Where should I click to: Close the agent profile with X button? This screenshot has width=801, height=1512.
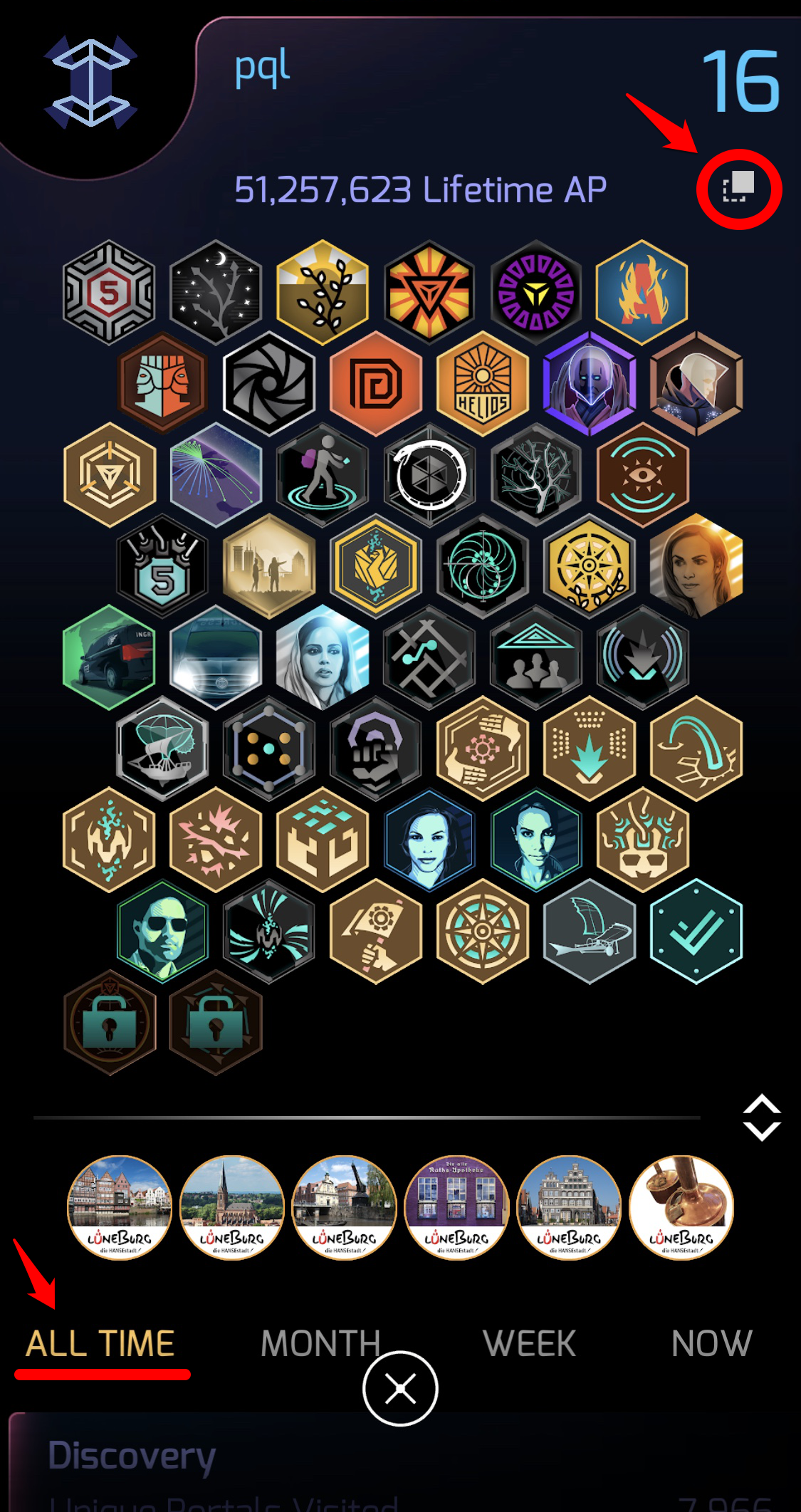click(x=400, y=1389)
